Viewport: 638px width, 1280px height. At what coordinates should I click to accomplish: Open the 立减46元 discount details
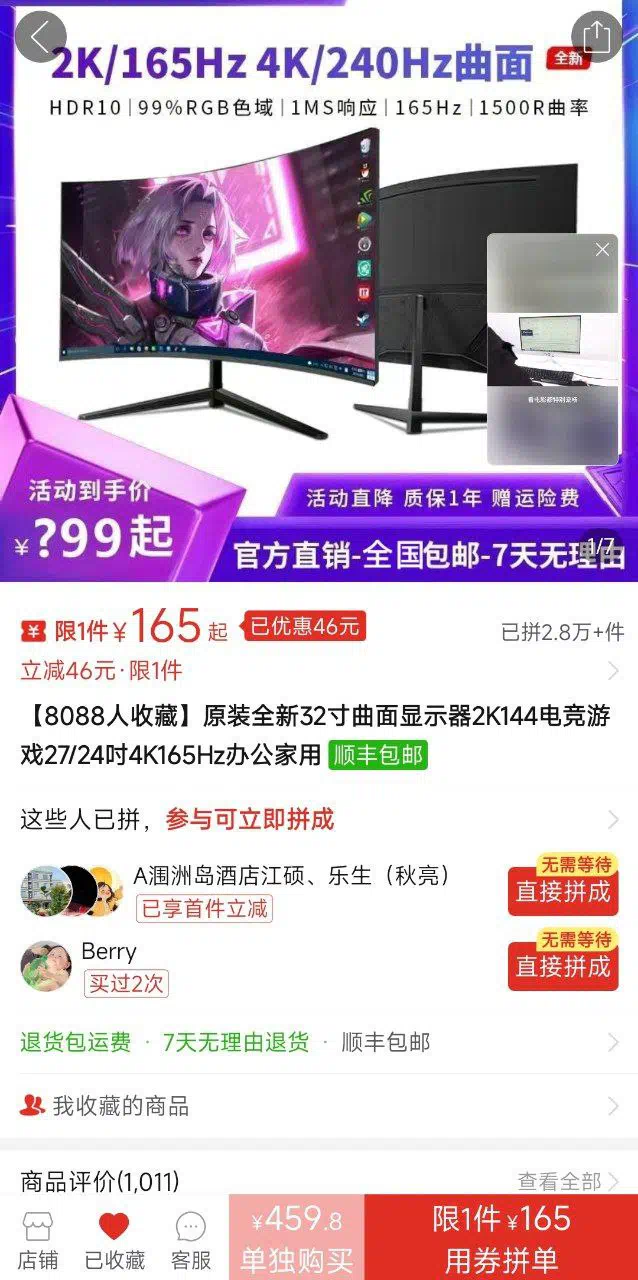tap(319, 671)
